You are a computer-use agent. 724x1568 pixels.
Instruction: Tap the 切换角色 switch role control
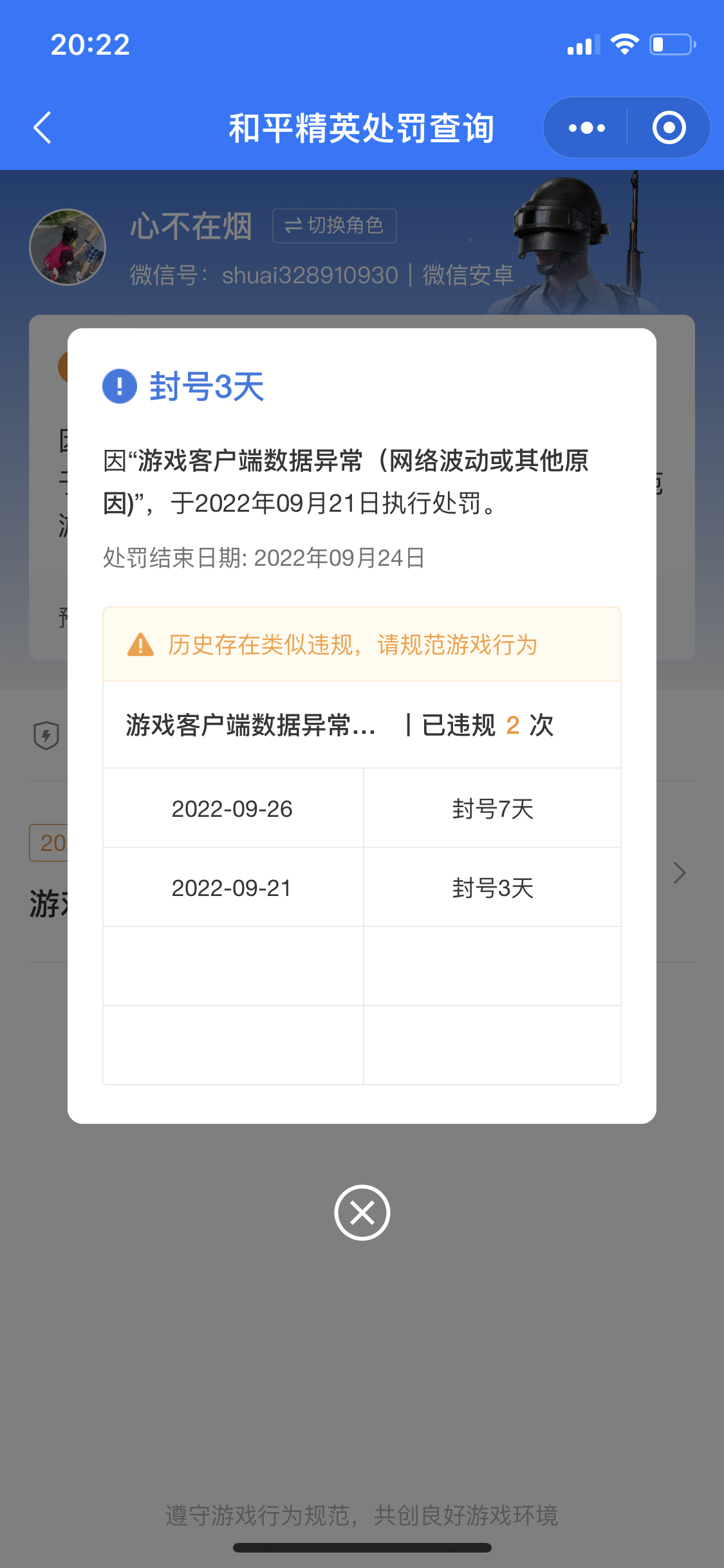click(x=335, y=225)
